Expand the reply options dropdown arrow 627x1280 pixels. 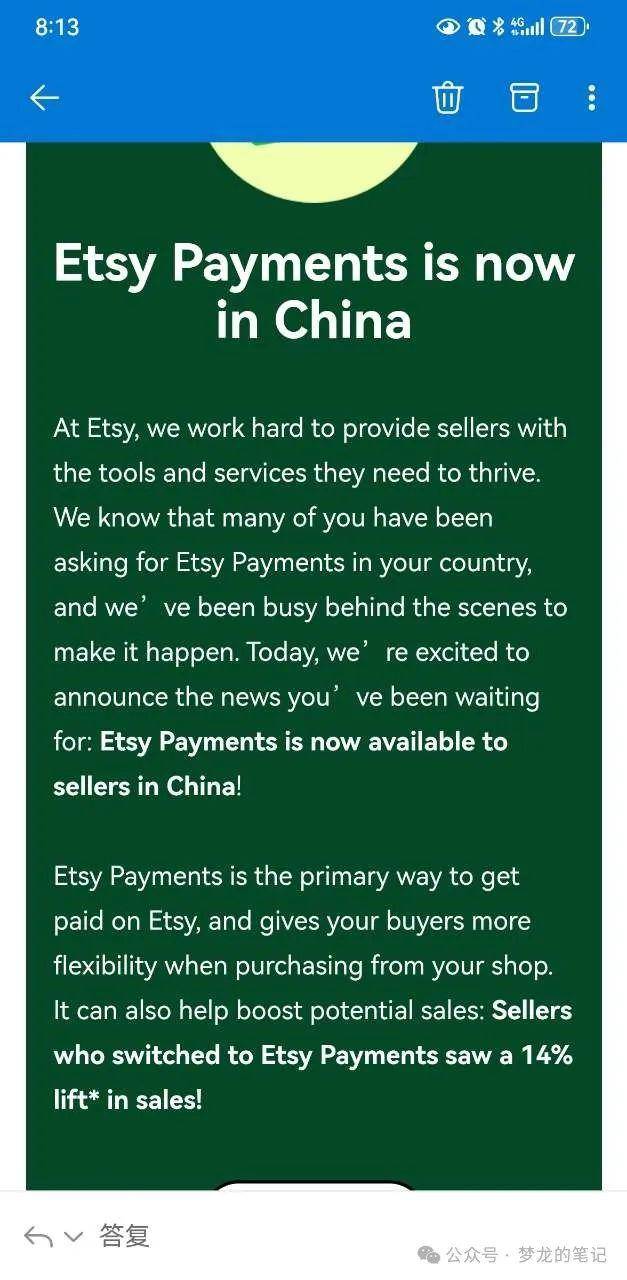[x=73, y=1237]
